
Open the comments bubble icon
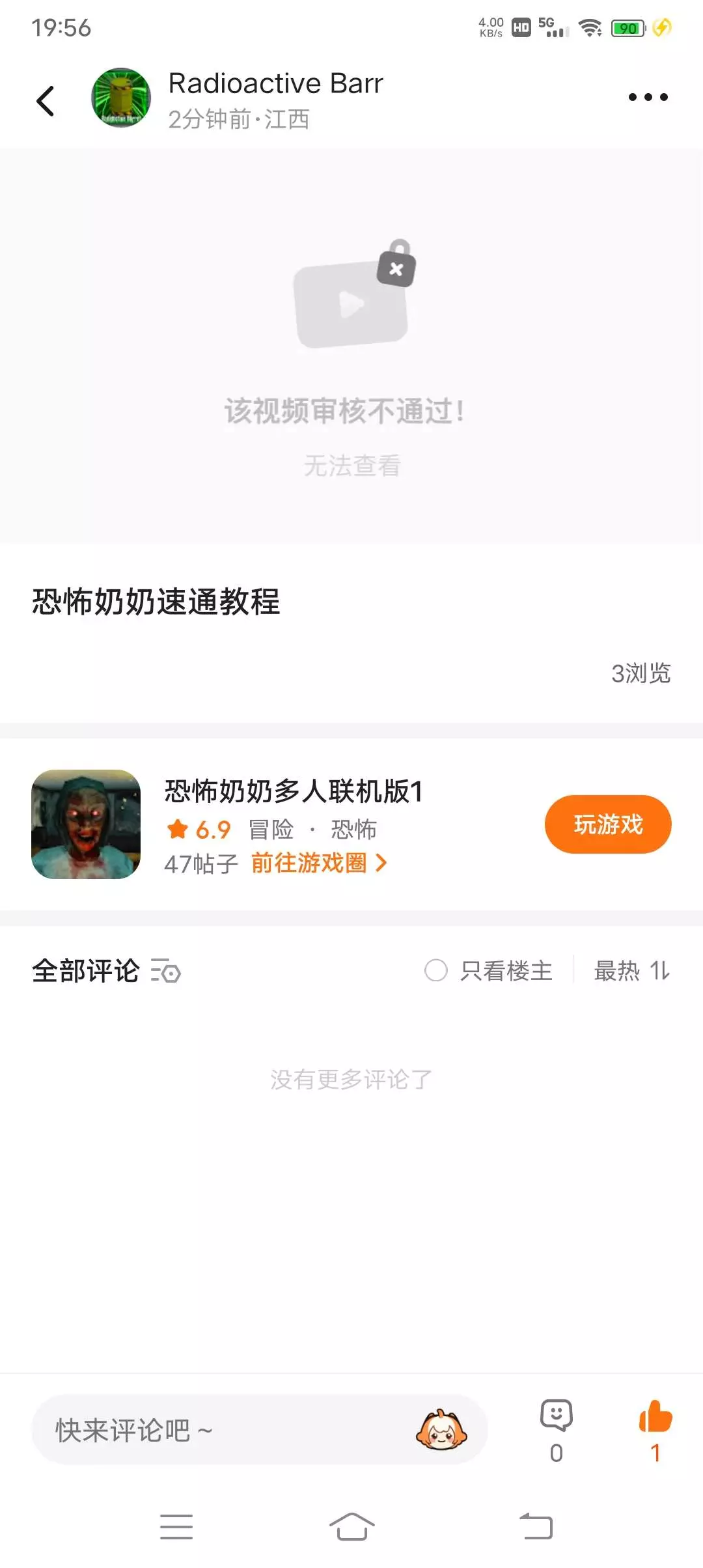(556, 1417)
